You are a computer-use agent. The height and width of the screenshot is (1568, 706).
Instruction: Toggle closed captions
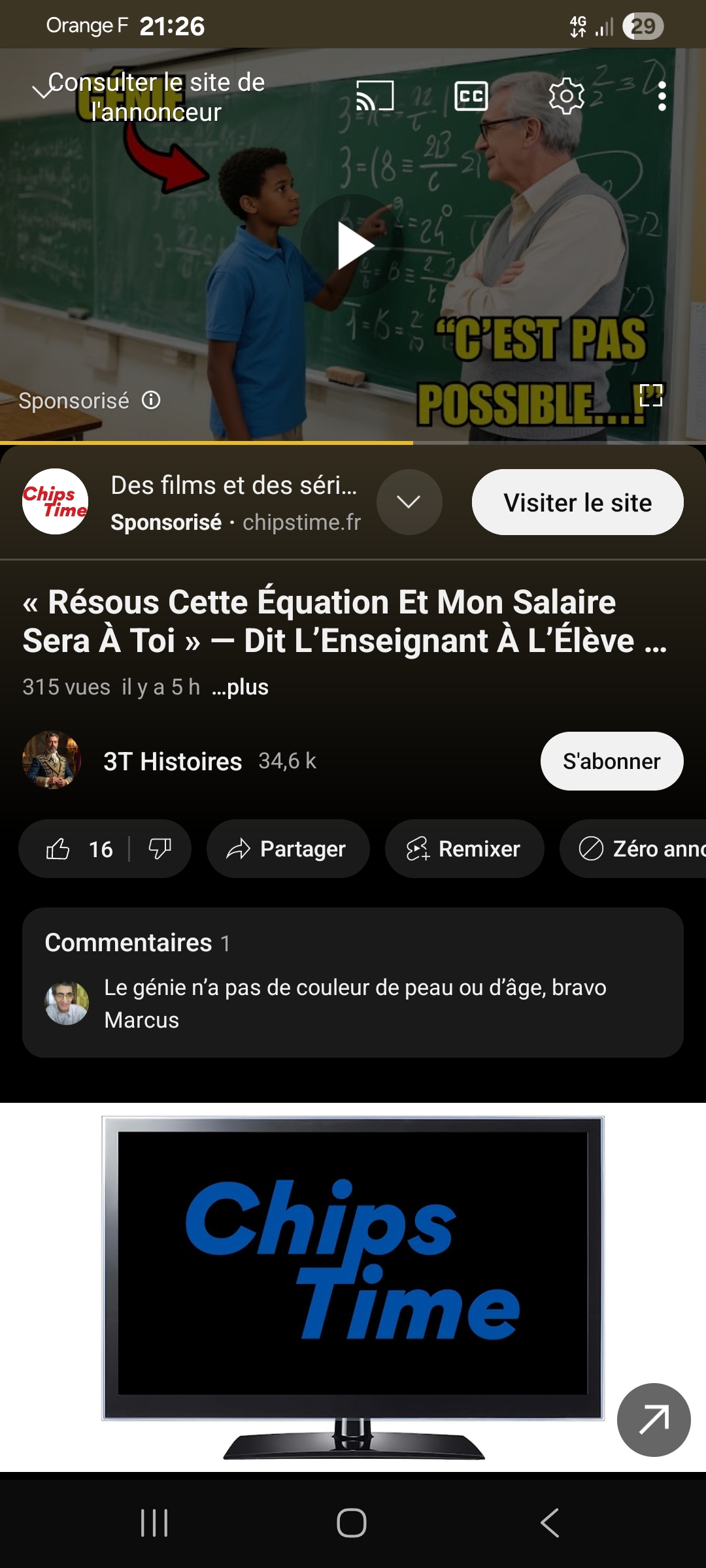pyautogui.click(x=471, y=96)
